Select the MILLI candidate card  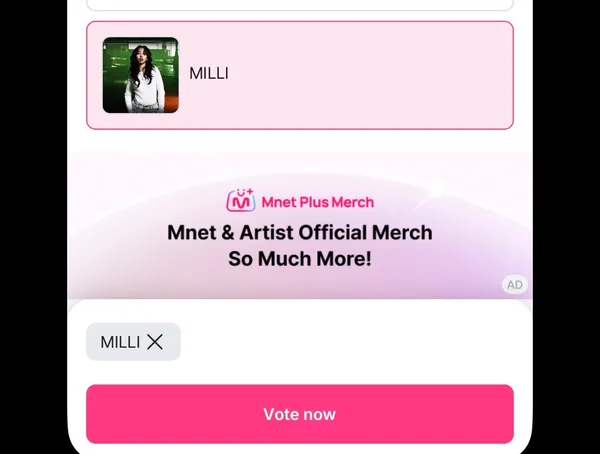(x=299, y=75)
